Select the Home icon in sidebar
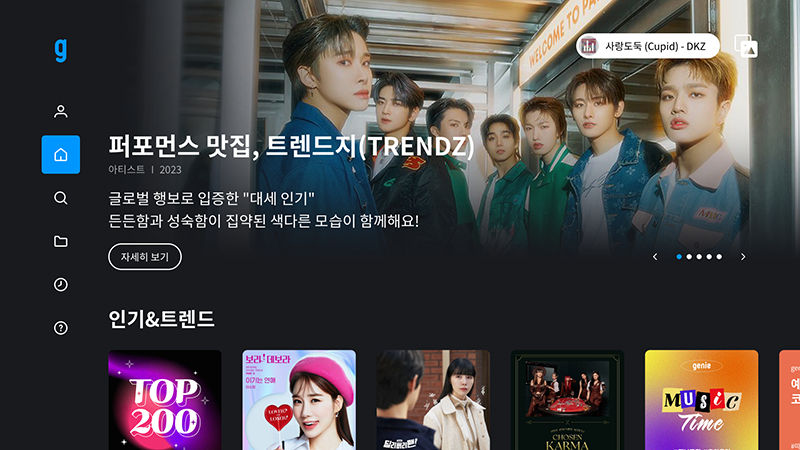 (x=61, y=155)
